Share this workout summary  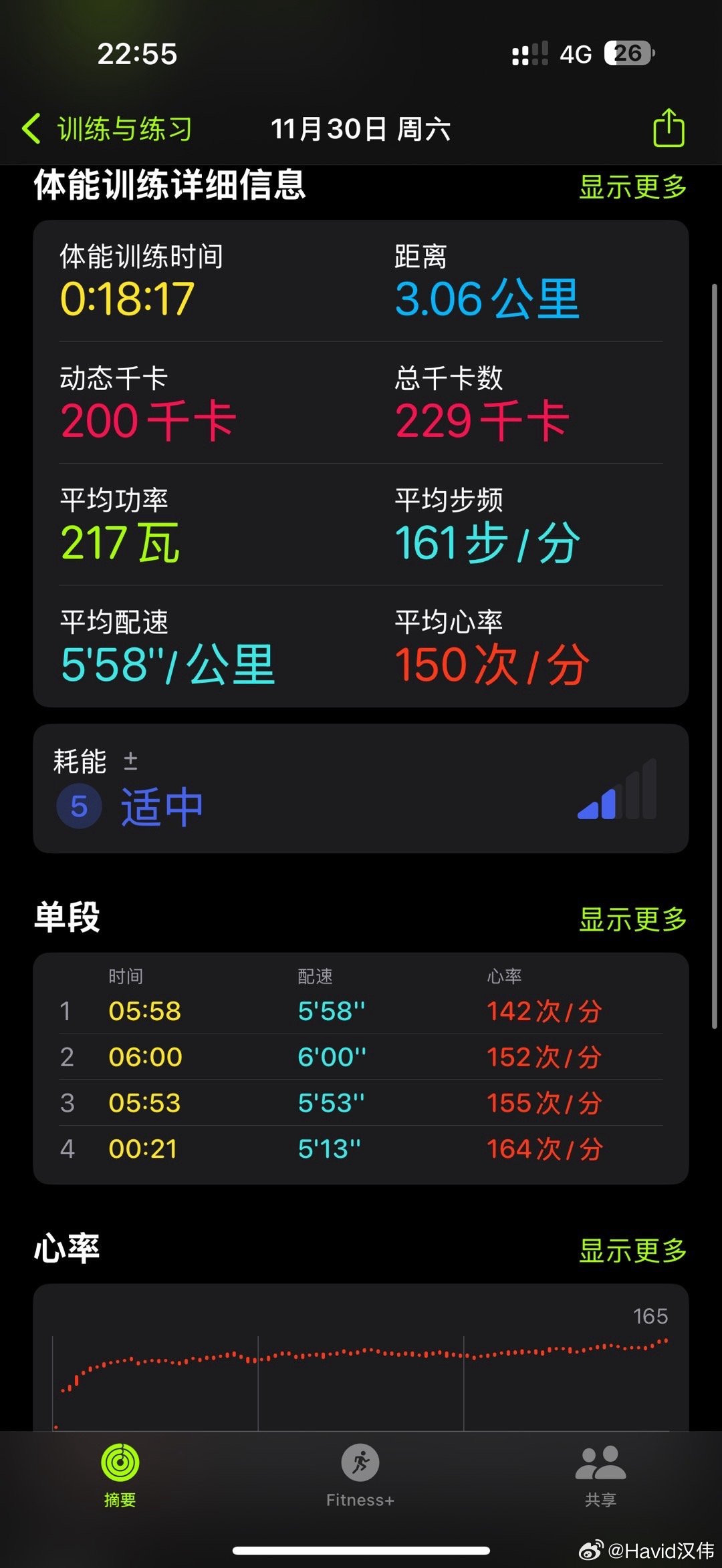tap(669, 128)
